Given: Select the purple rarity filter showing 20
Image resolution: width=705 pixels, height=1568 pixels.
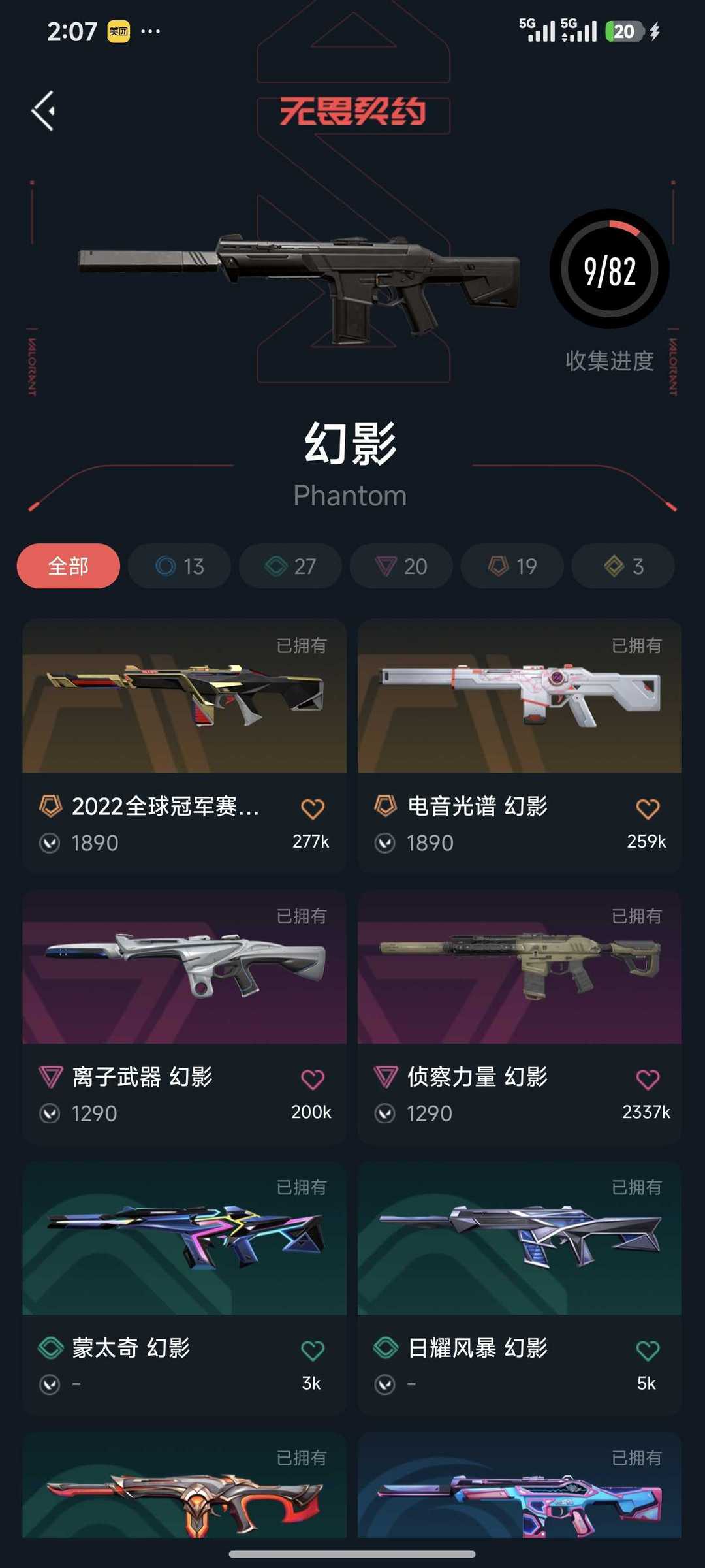Looking at the screenshot, I should (x=400, y=566).
